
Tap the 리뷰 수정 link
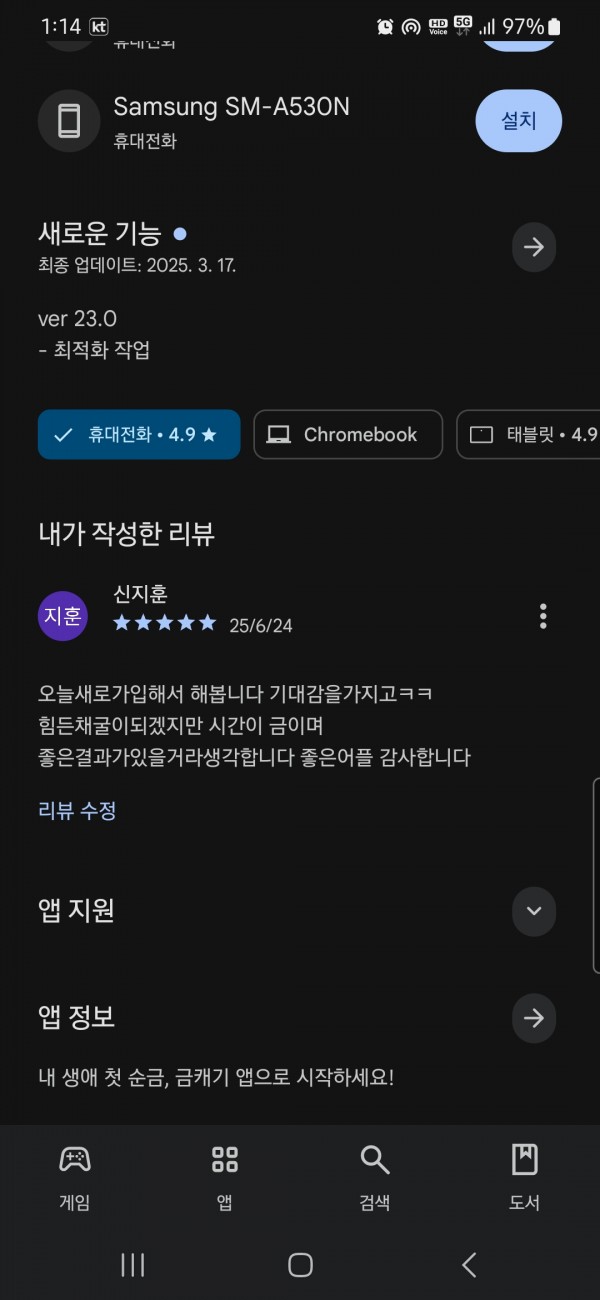point(77,810)
